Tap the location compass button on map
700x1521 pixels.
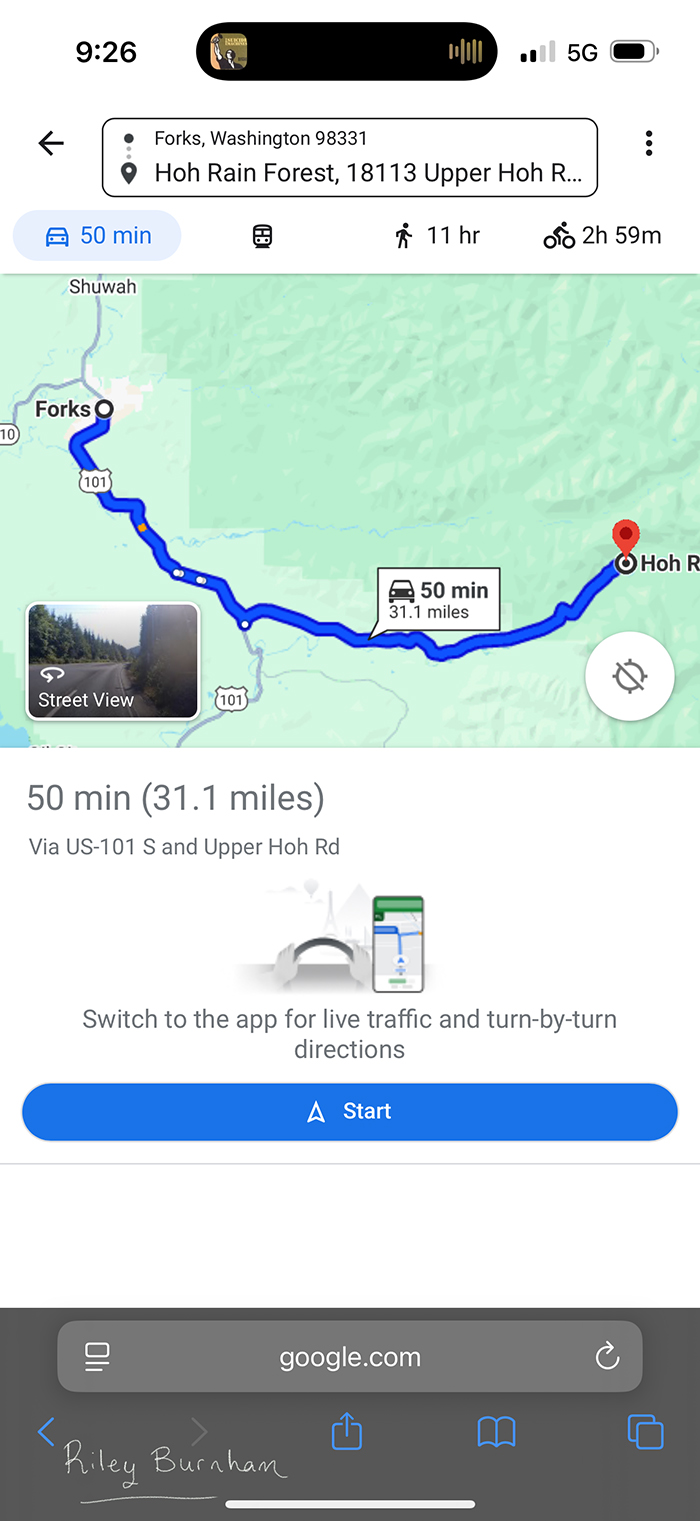point(630,677)
